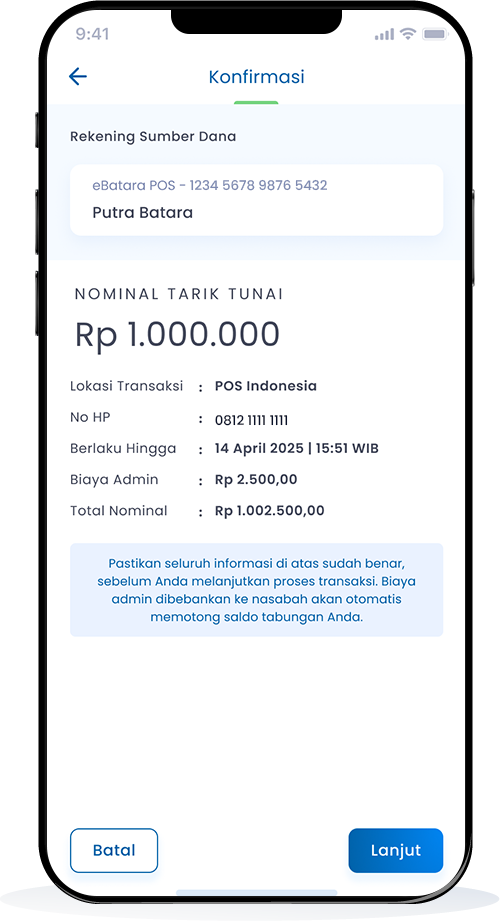Cancel the withdrawal with the Batal button
This screenshot has width=500, height=921.
pos(114,850)
